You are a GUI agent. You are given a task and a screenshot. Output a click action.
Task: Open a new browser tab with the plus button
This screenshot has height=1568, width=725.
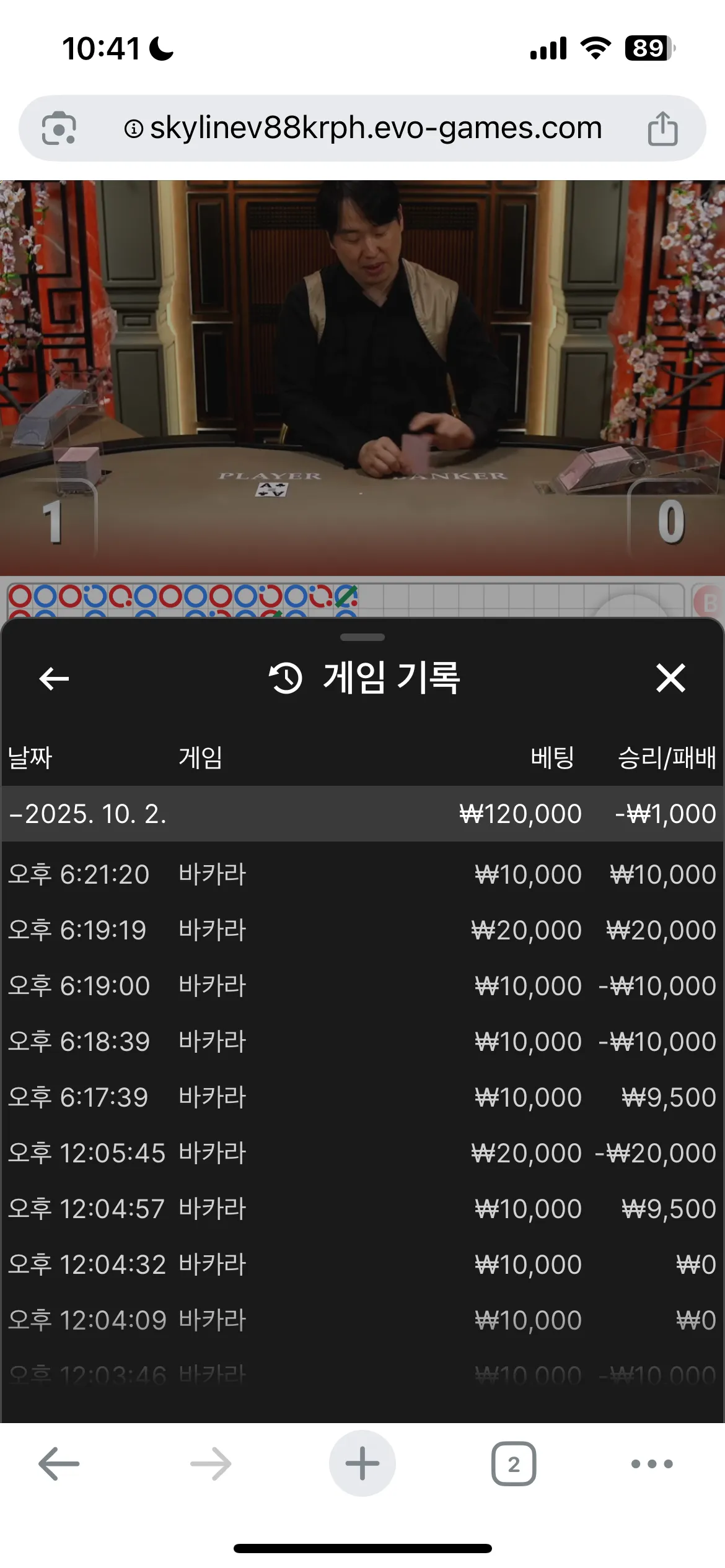point(362,1464)
